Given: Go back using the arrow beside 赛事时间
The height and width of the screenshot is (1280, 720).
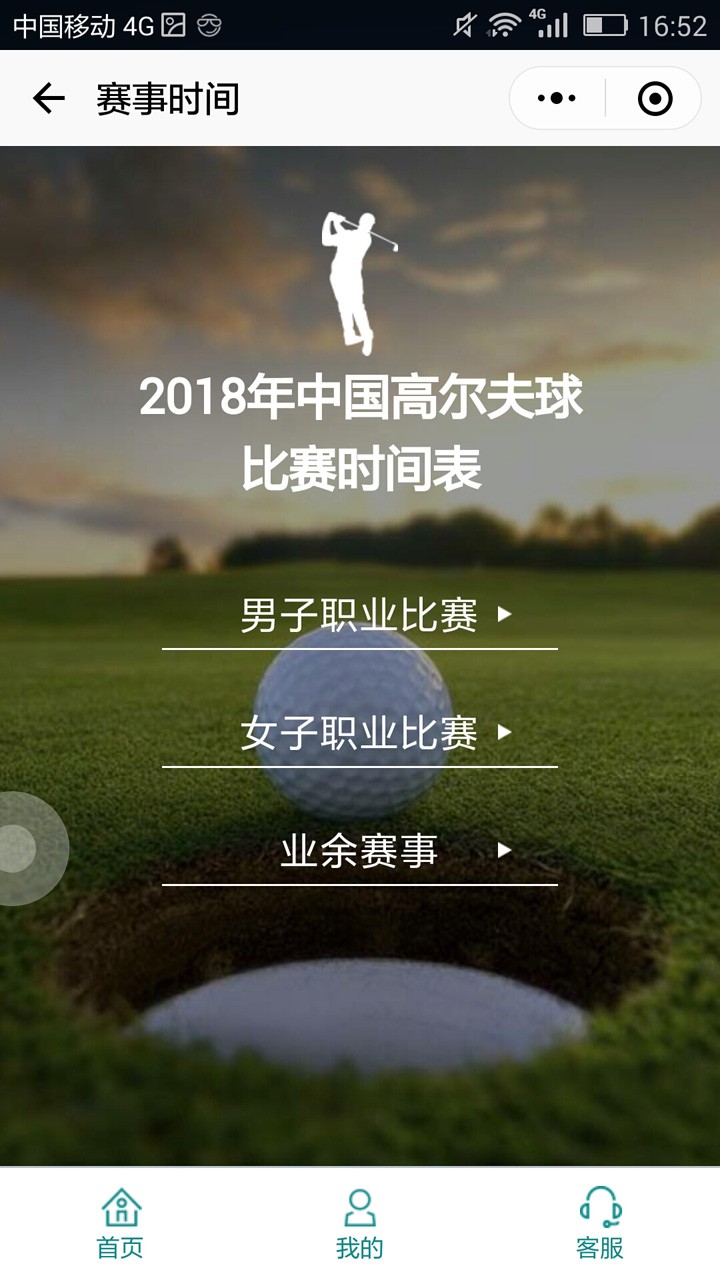Looking at the screenshot, I should tap(48, 98).
